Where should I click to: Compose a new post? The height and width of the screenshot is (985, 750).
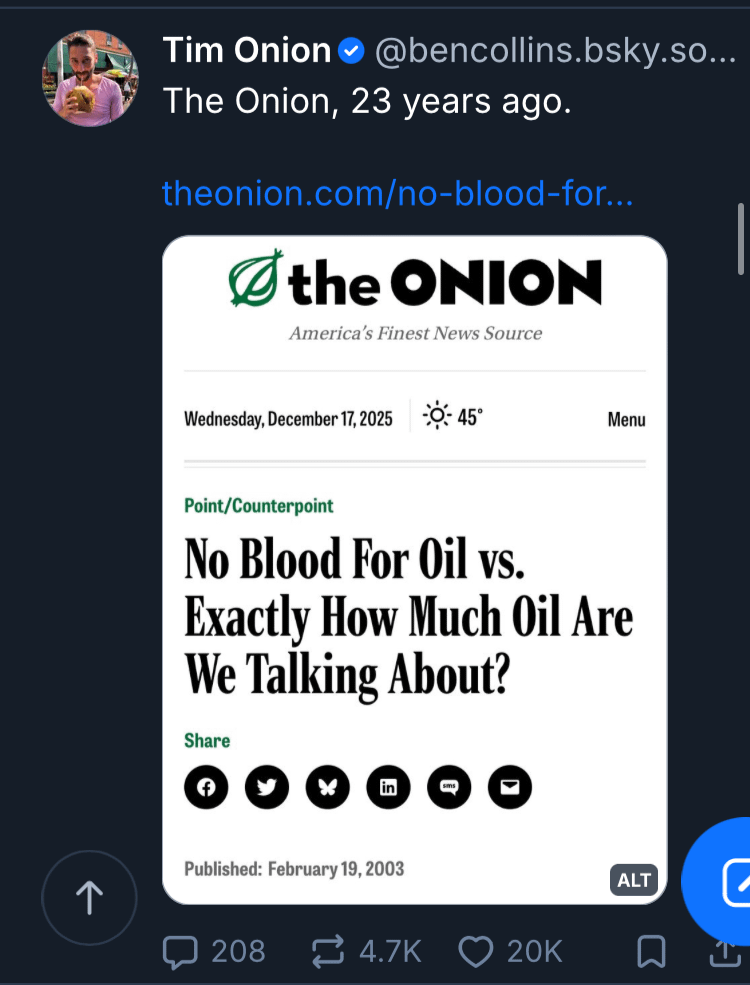730,880
